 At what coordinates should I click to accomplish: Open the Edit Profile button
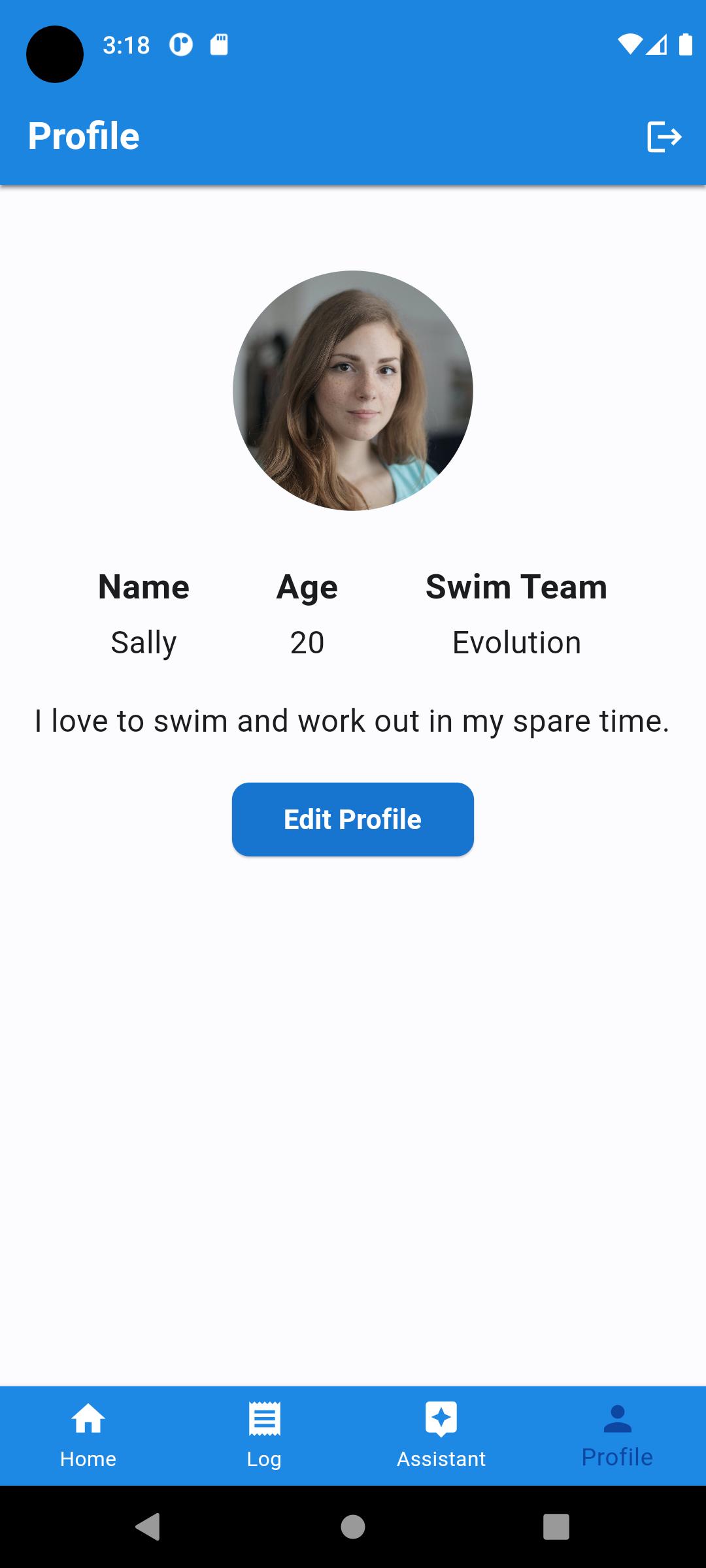tap(353, 819)
